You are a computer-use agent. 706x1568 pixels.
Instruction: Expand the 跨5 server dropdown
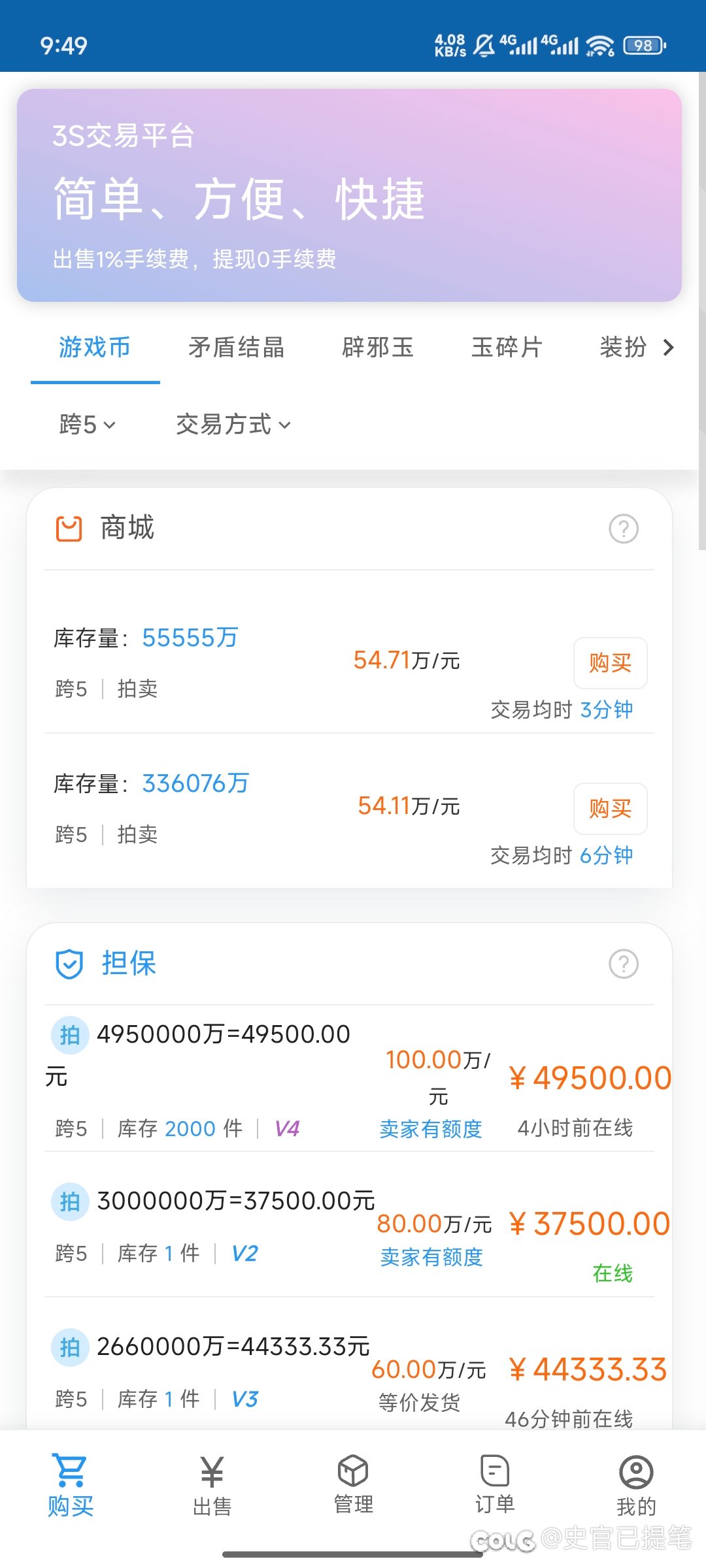click(x=87, y=425)
